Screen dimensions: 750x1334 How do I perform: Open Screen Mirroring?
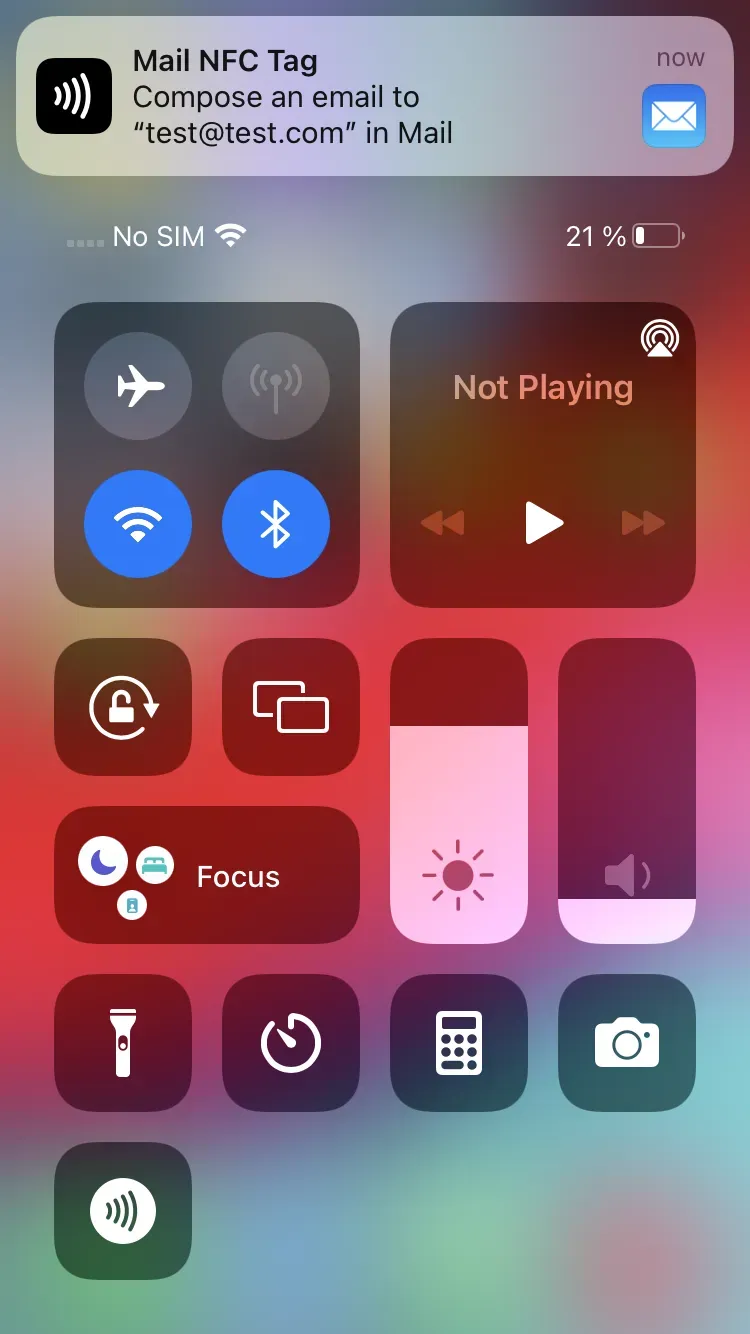tap(291, 707)
